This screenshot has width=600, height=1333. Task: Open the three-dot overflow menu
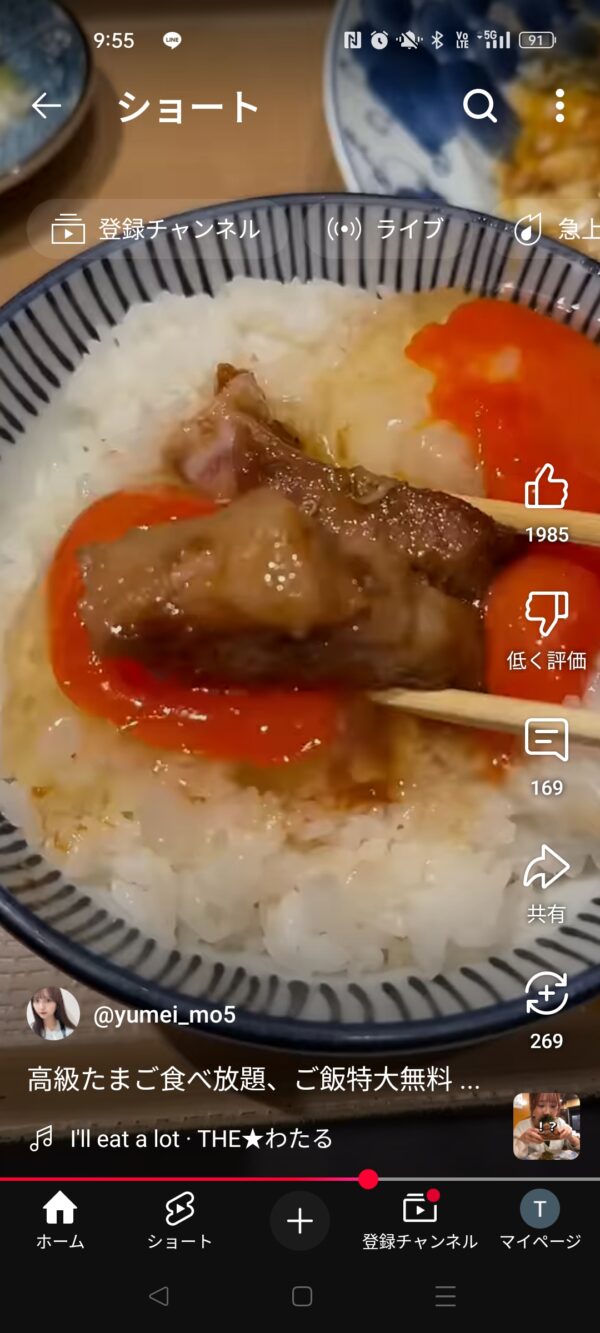pos(559,105)
